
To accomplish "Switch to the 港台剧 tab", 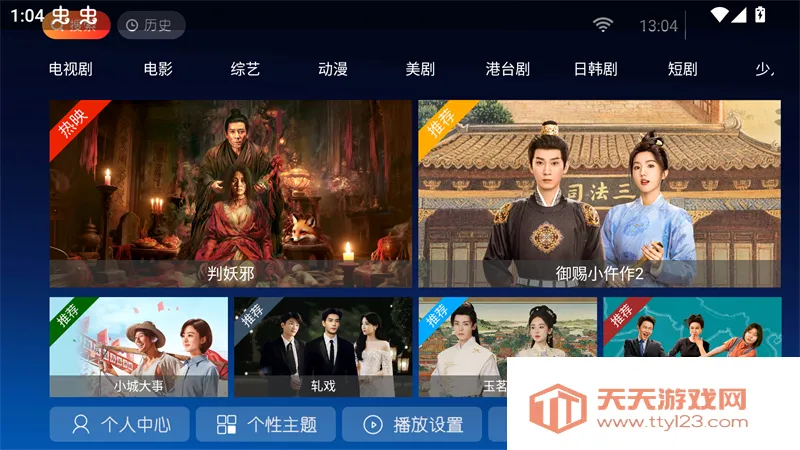I will pos(508,69).
